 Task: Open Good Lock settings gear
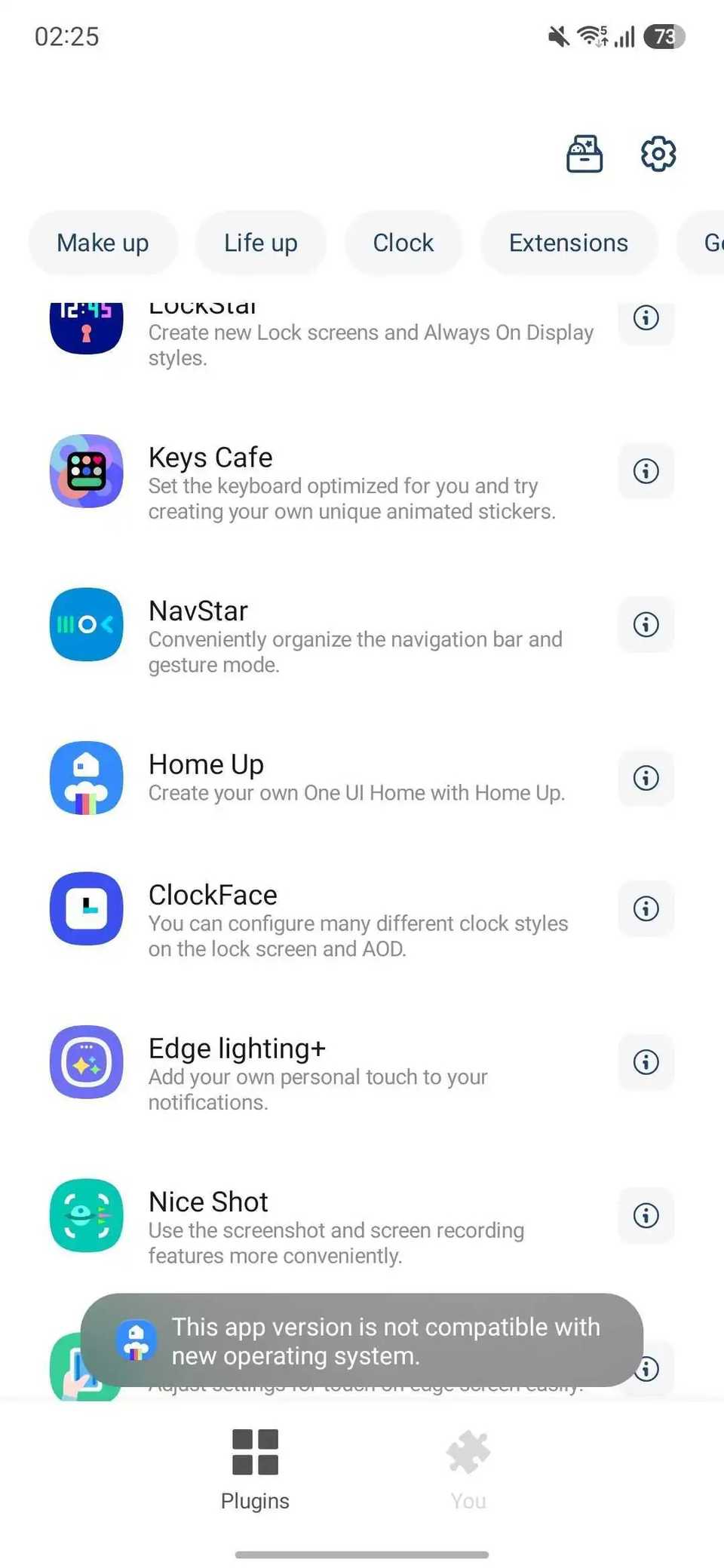coord(658,153)
